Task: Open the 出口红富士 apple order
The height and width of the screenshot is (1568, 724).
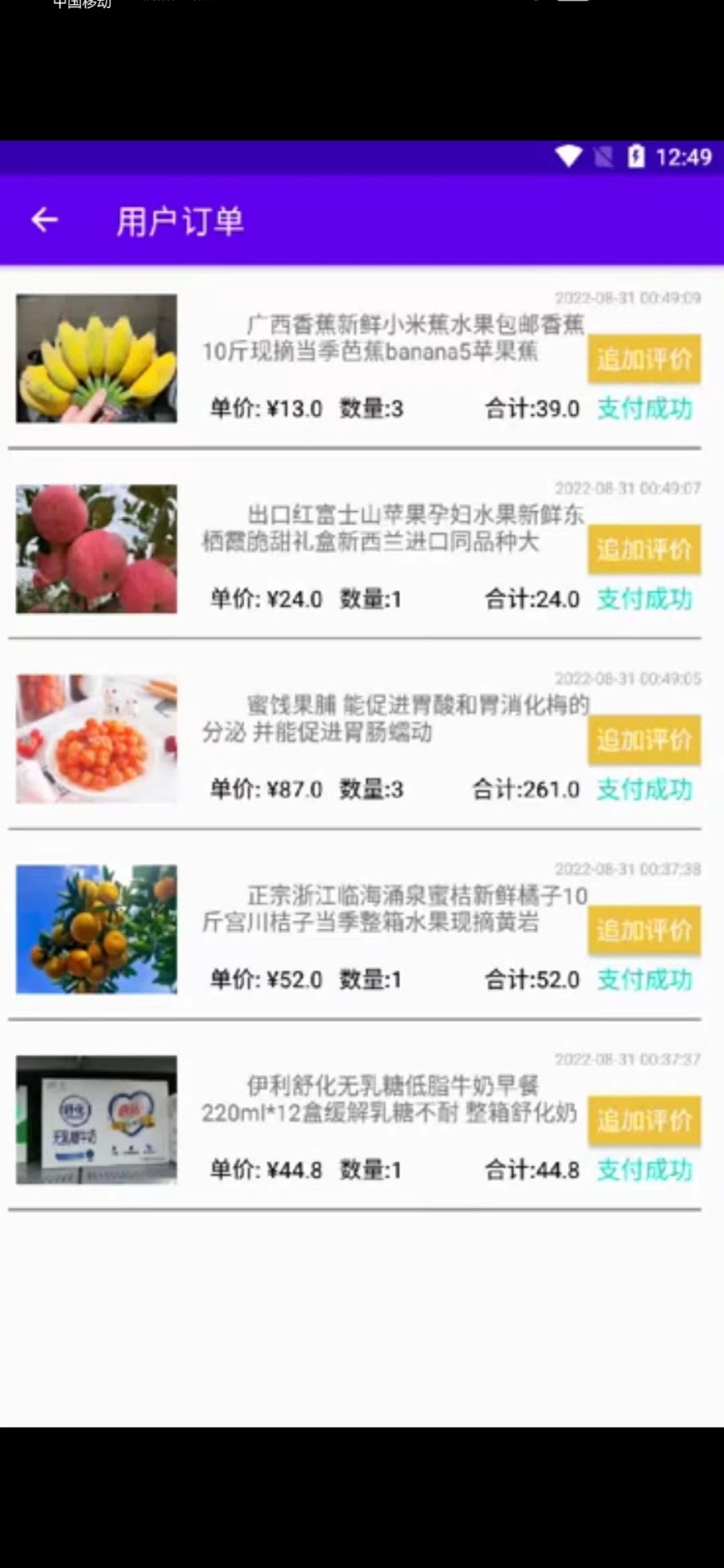Action: (x=392, y=529)
